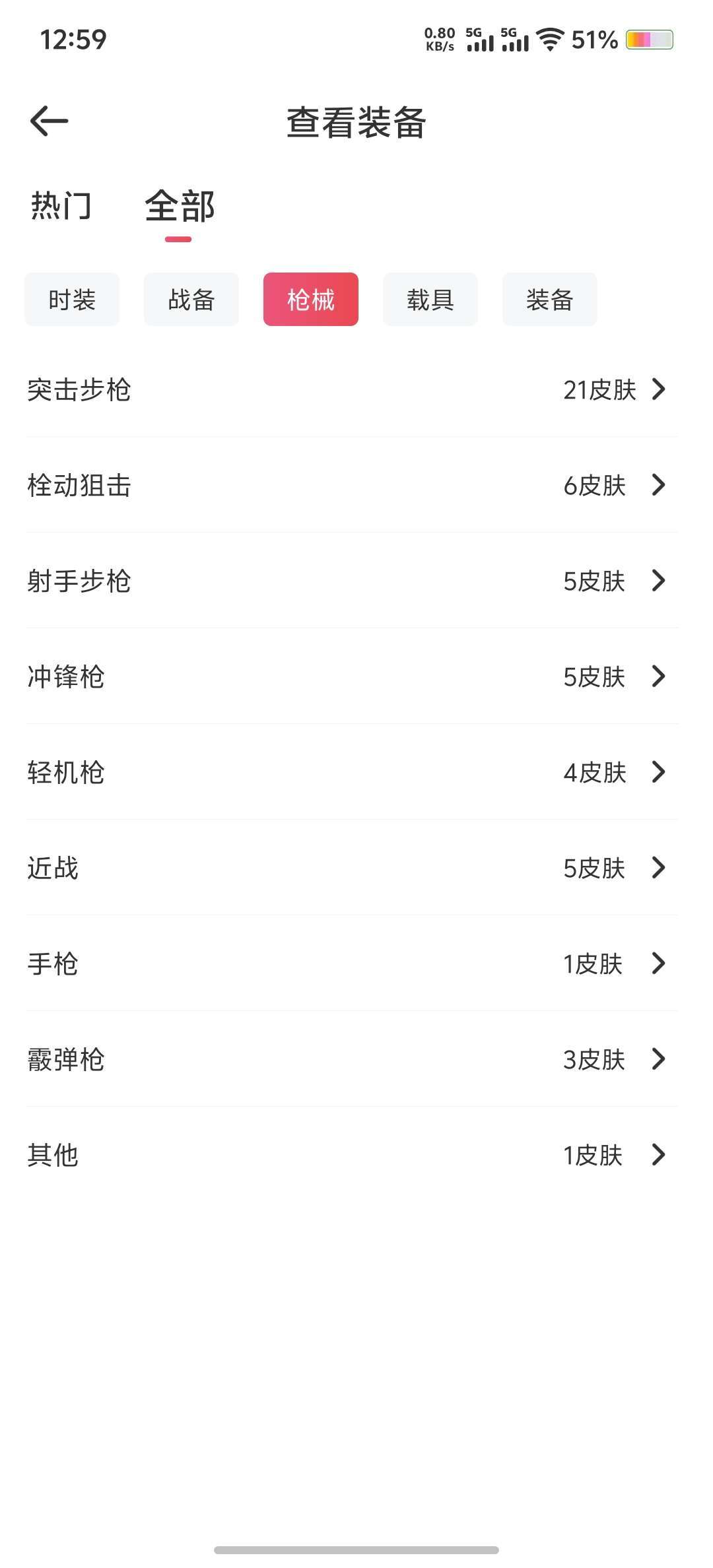View 近战 weapon skins
713x1568 pixels.
[353, 868]
